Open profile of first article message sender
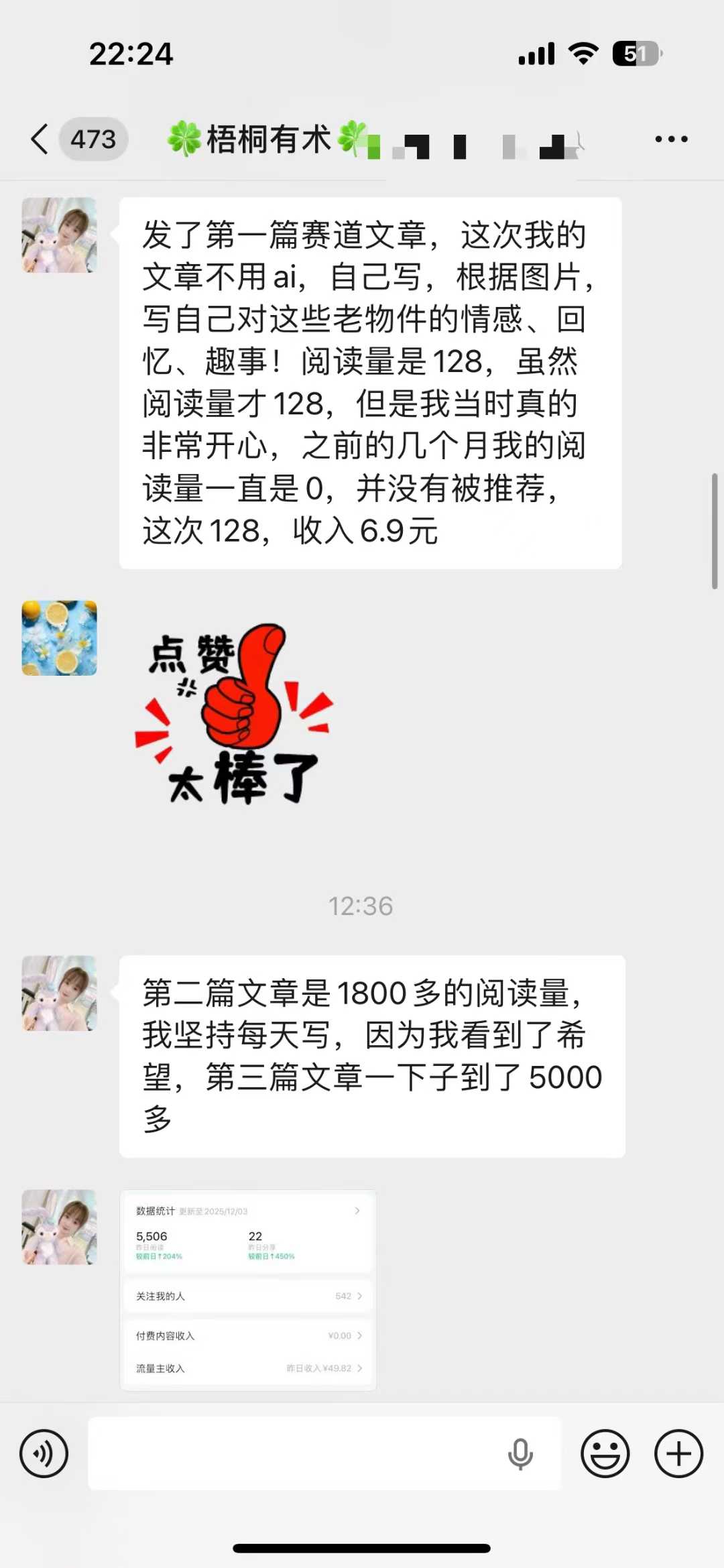 (60, 235)
